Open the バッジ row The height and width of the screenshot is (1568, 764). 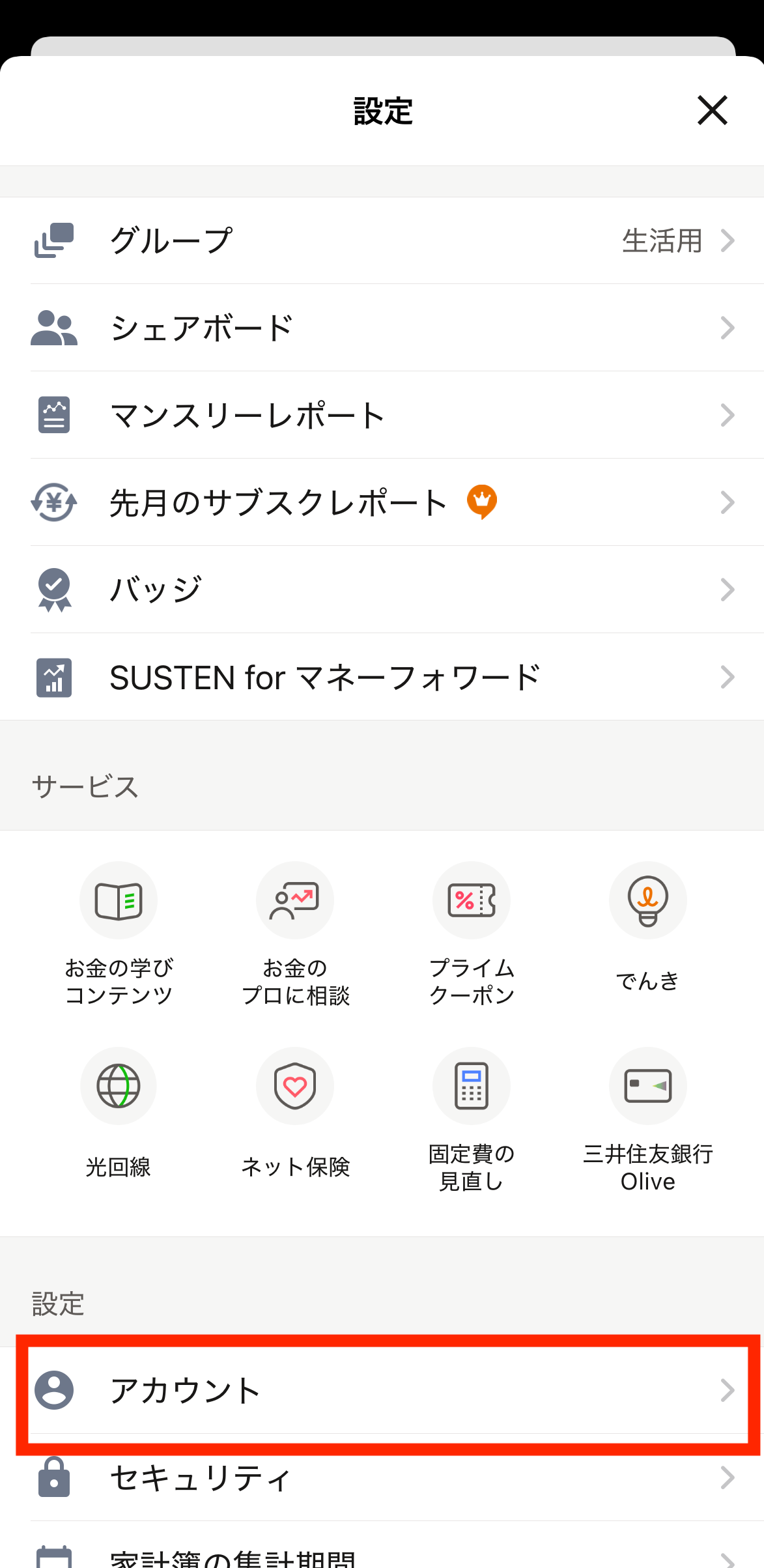382,590
